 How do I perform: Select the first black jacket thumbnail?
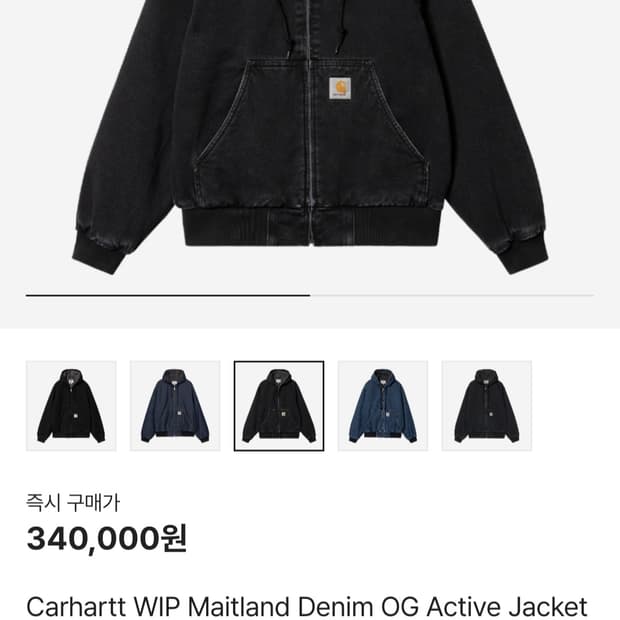(x=71, y=406)
